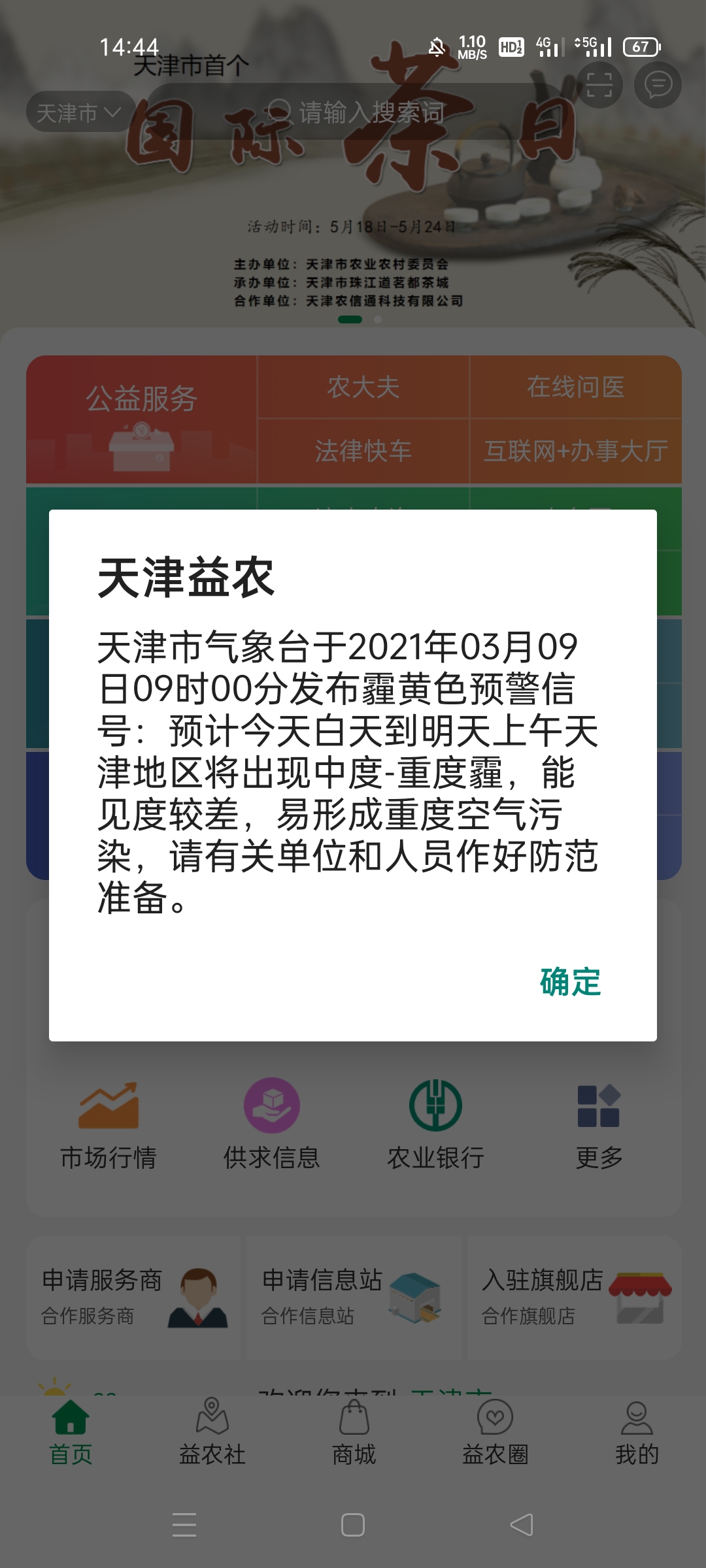Switch to the 我的 tab

(x=637, y=1432)
